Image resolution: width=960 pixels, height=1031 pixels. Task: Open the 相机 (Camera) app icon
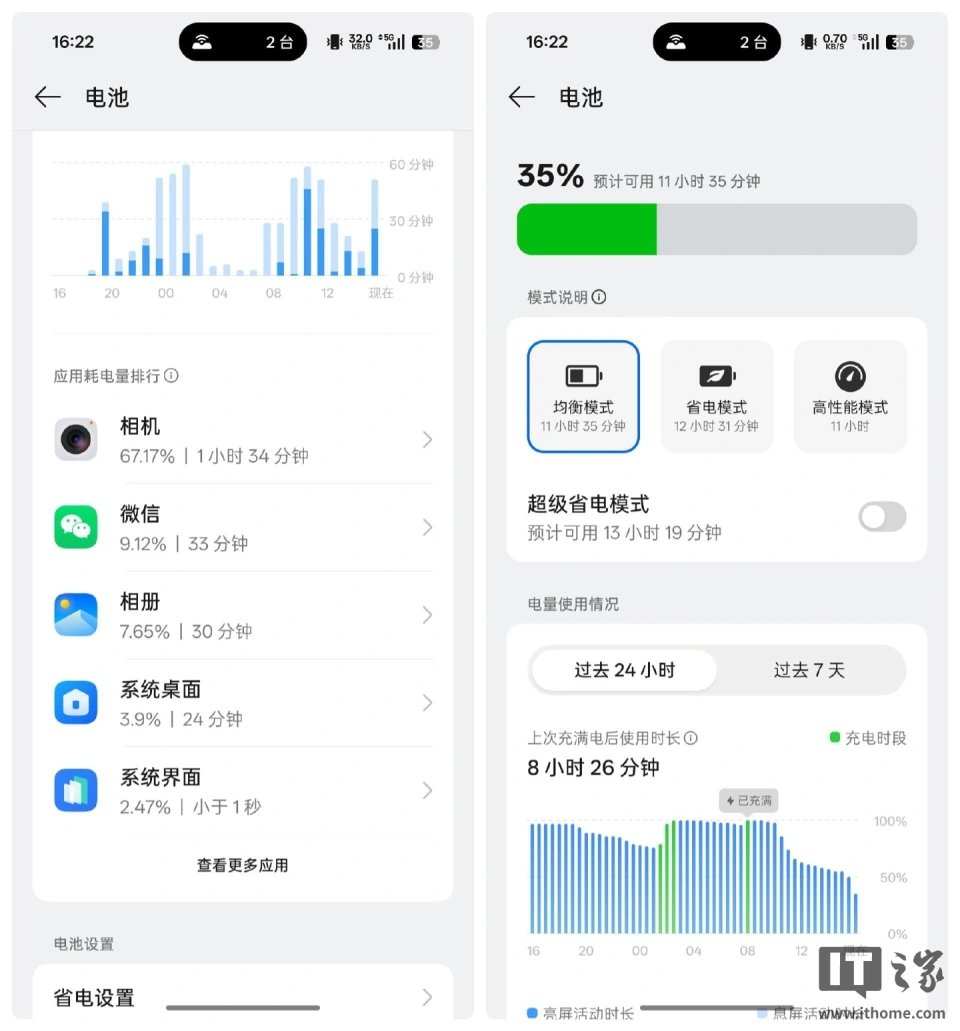pos(75,439)
